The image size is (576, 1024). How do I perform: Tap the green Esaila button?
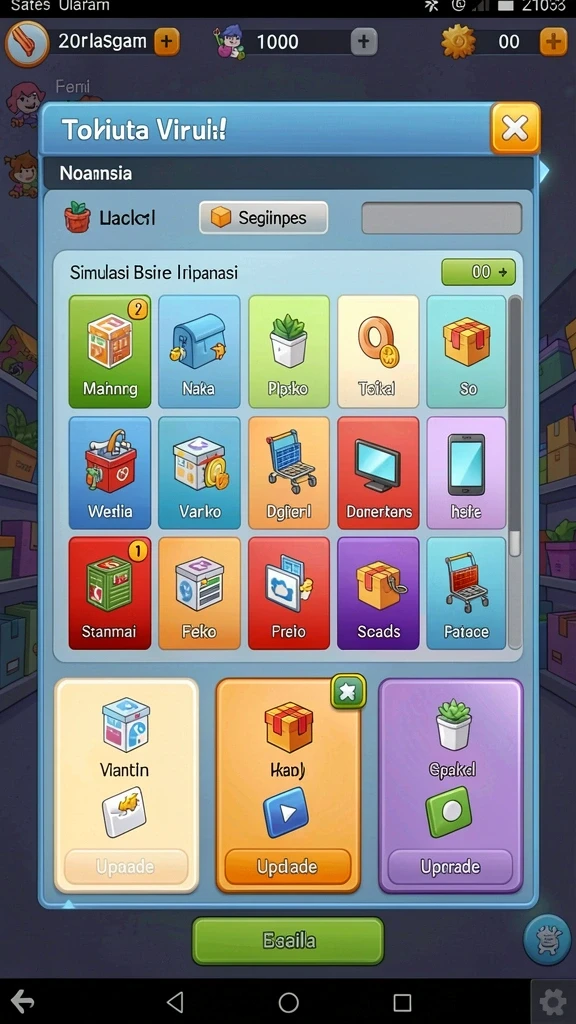click(x=288, y=940)
